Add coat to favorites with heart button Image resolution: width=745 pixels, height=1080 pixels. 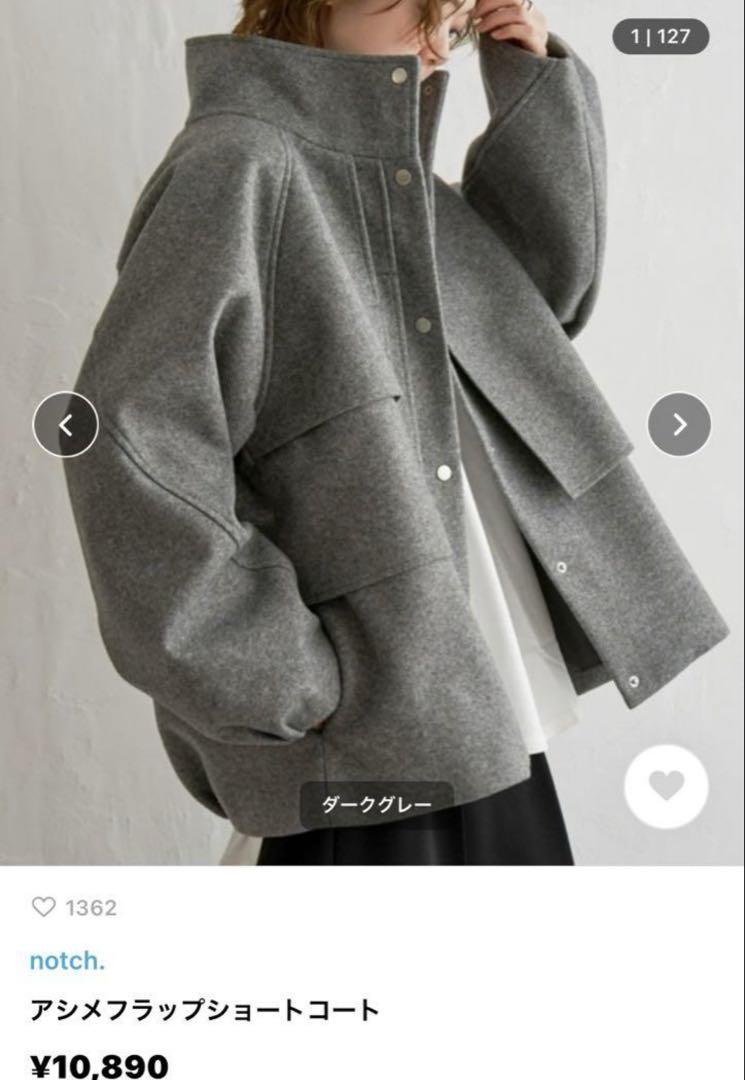[x=666, y=786]
